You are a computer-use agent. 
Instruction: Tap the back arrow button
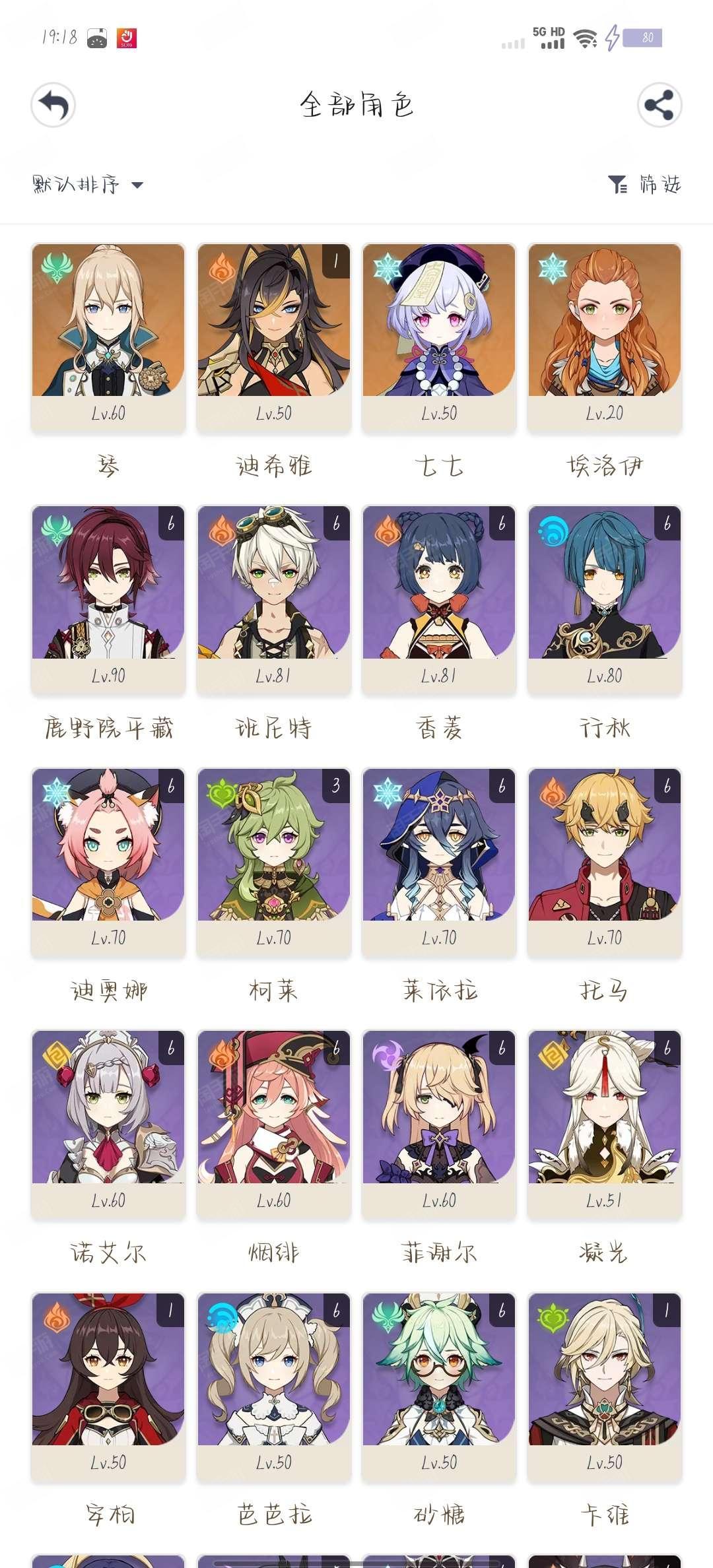pyautogui.click(x=53, y=105)
